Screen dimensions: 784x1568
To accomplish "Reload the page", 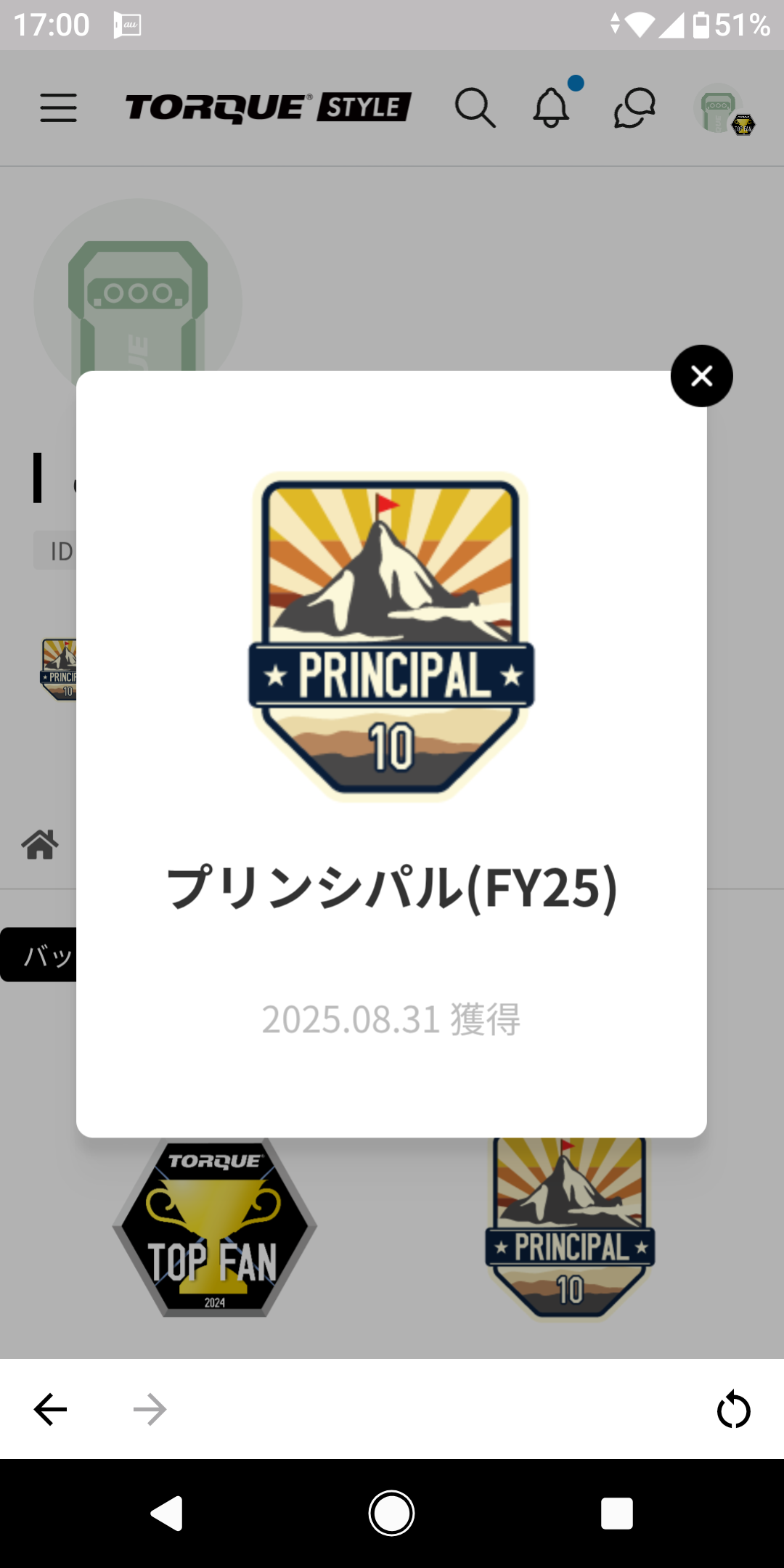I will (x=733, y=1410).
